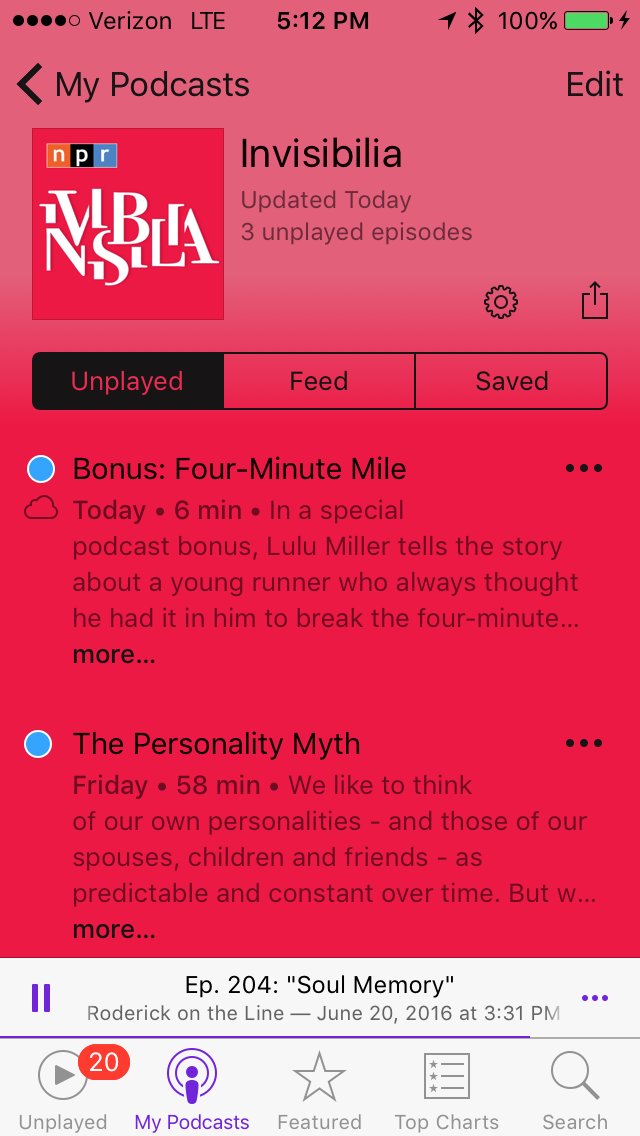Open the mini player's more options

click(594, 997)
